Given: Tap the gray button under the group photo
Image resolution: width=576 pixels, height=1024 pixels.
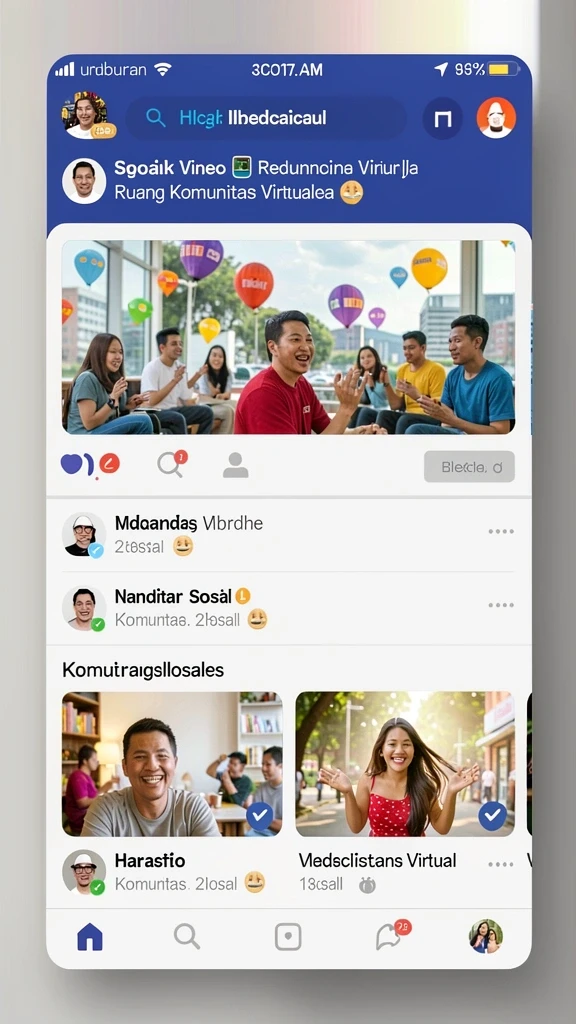Looking at the screenshot, I should [x=469, y=467].
